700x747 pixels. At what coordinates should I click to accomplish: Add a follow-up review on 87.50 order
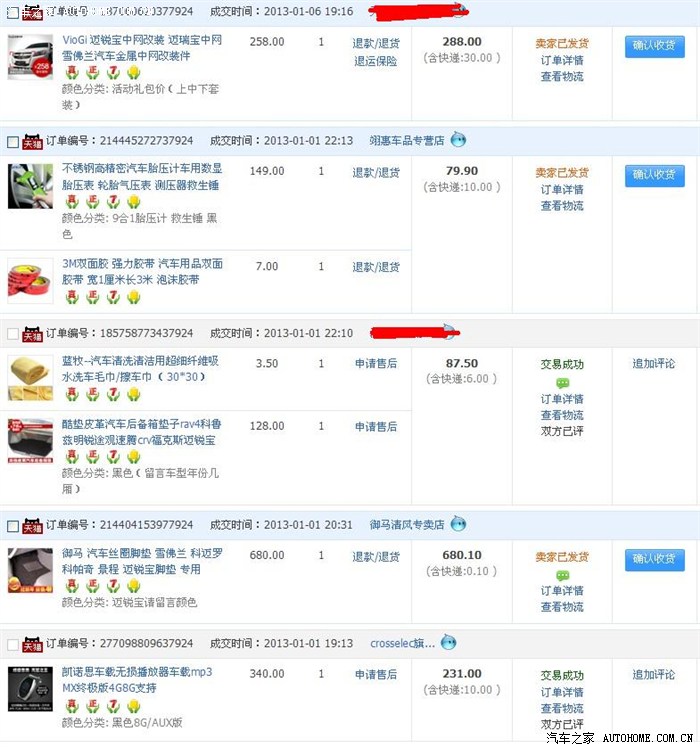(653, 364)
